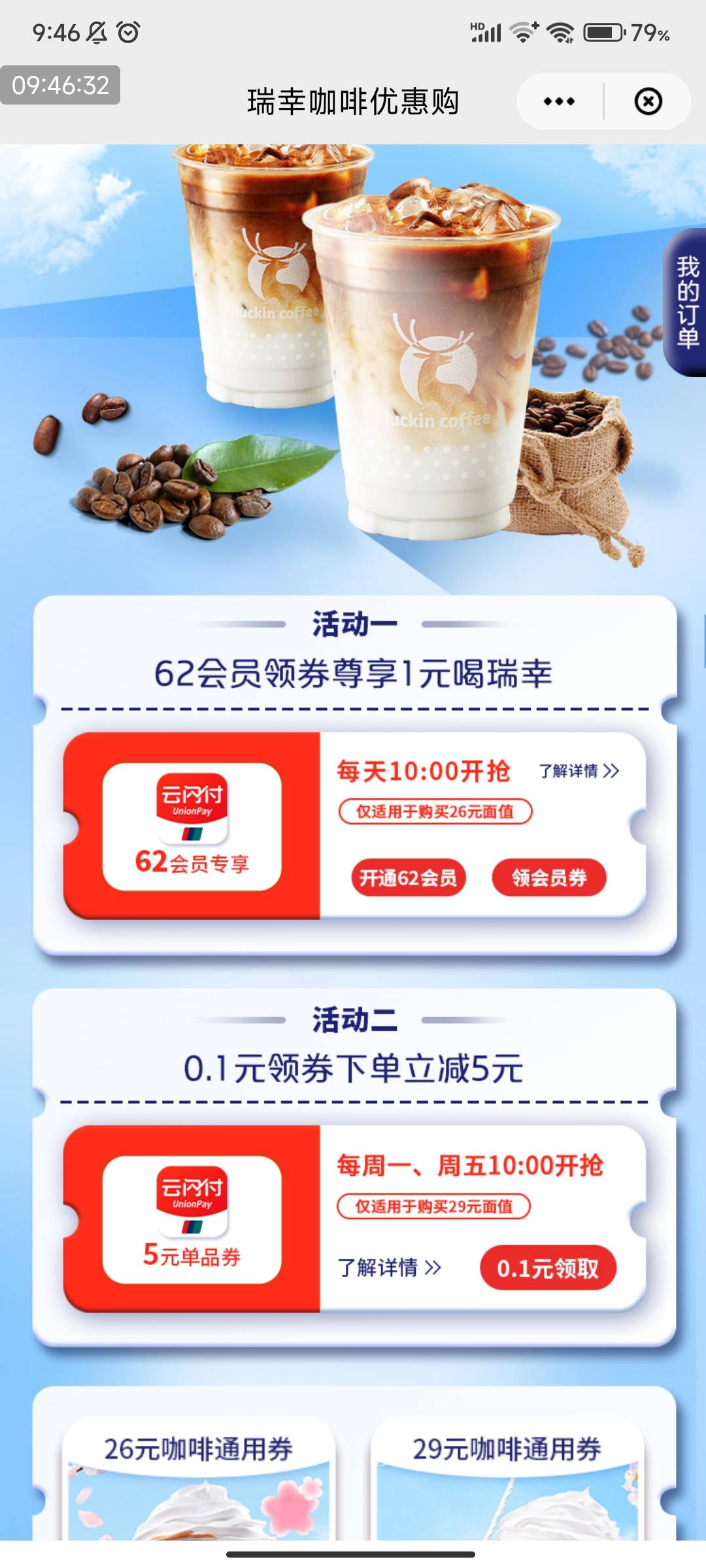Claim the coupon via 领会员券
The width and height of the screenshot is (706, 1568).
coord(549,877)
